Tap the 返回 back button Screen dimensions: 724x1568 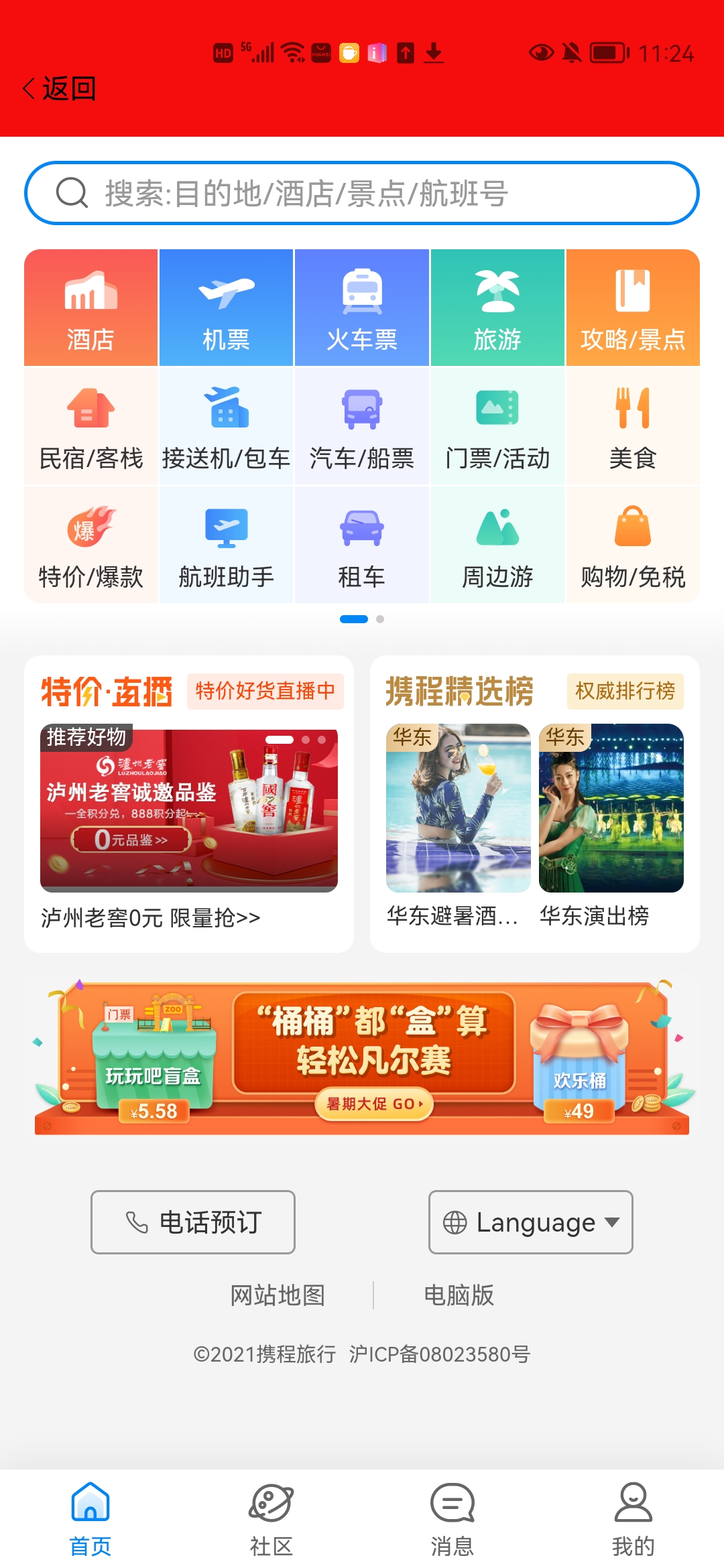[59, 88]
